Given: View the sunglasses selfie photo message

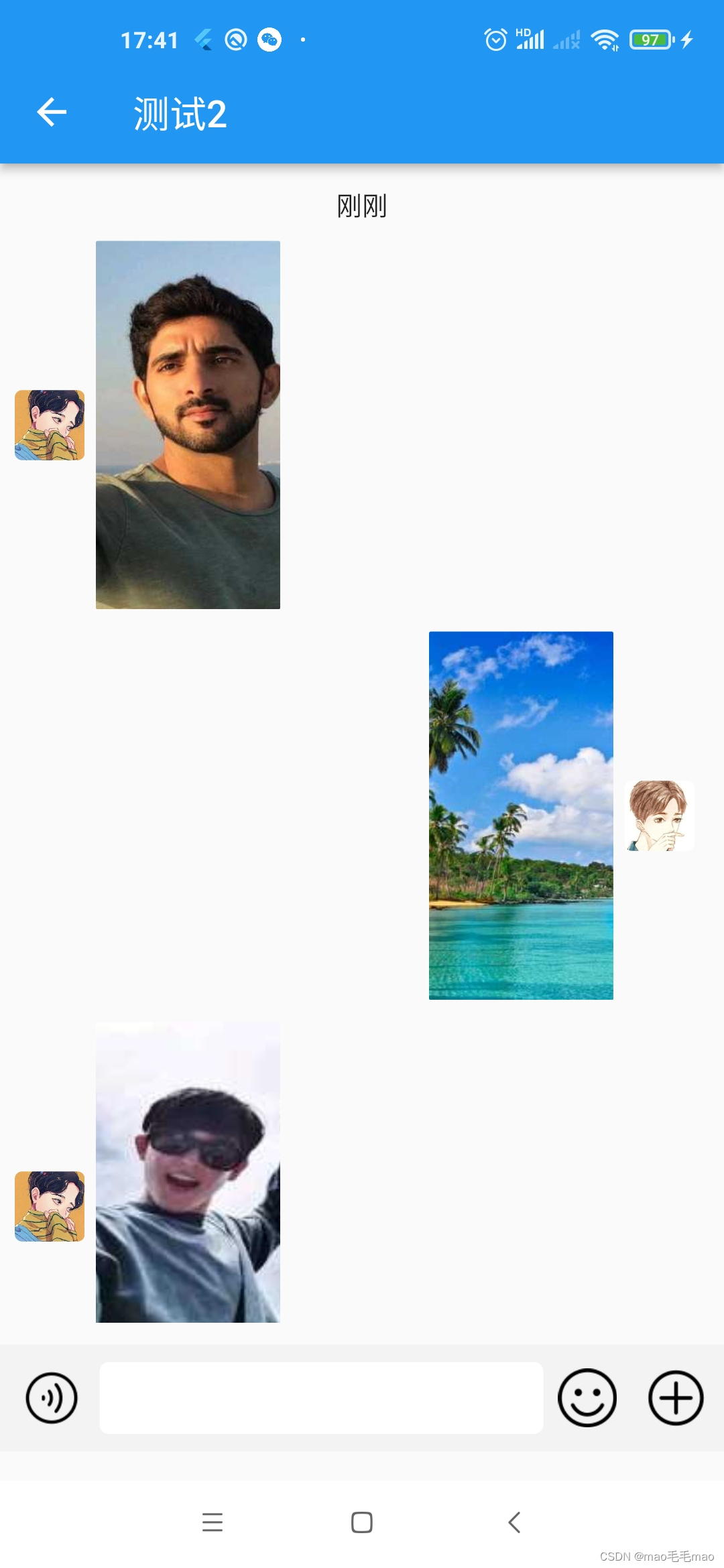Looking at the screenshot, I should 188,1172.
